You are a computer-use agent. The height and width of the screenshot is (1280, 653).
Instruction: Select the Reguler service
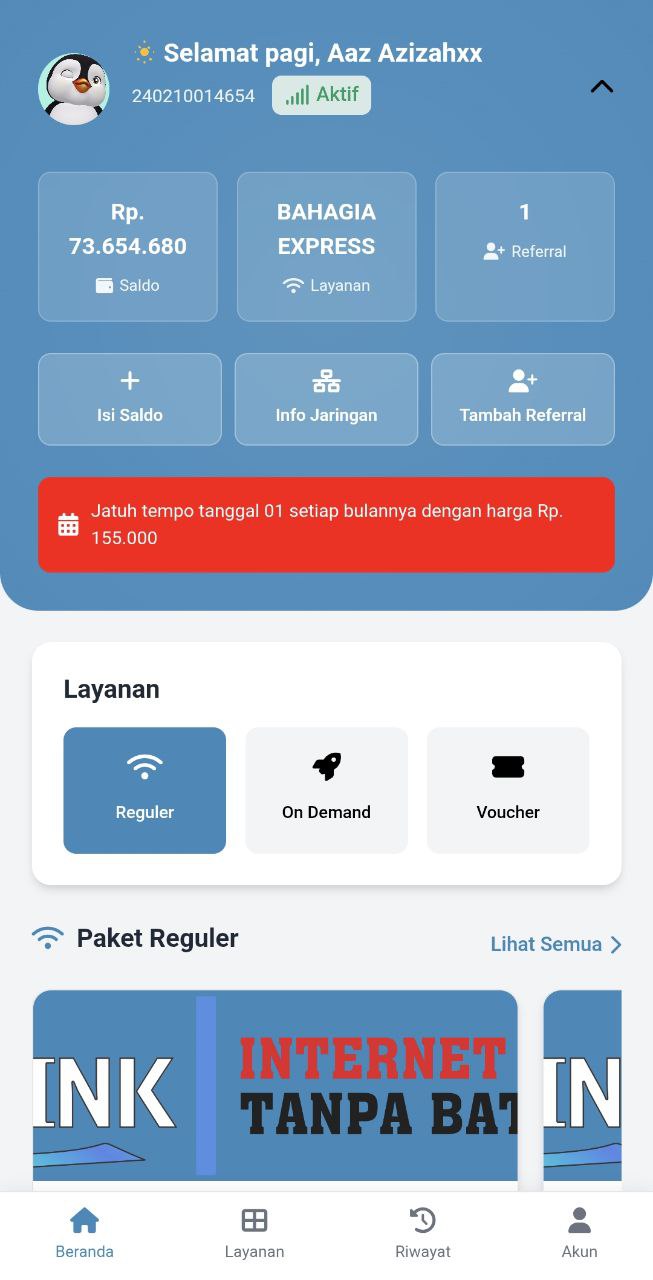coord(145,790)
